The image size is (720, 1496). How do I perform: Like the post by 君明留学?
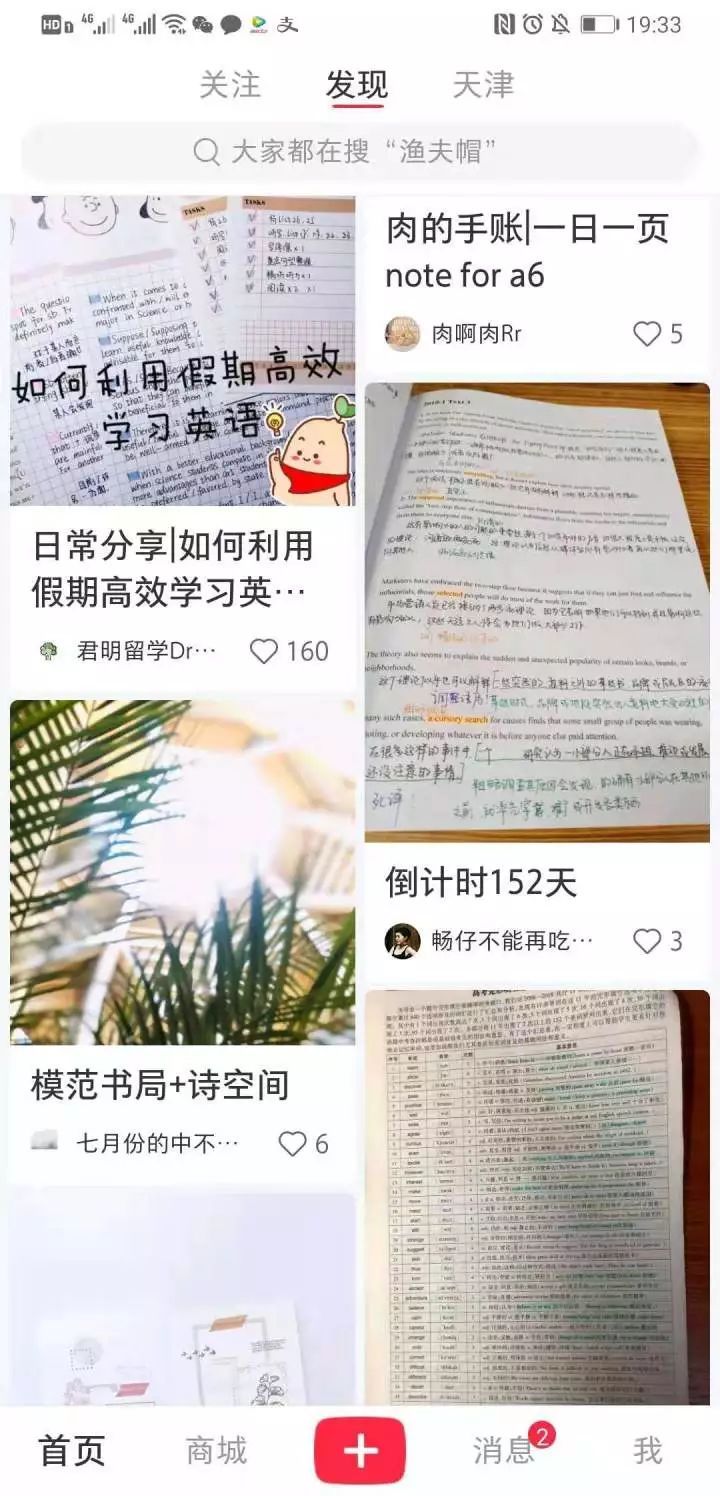[264, 652]
